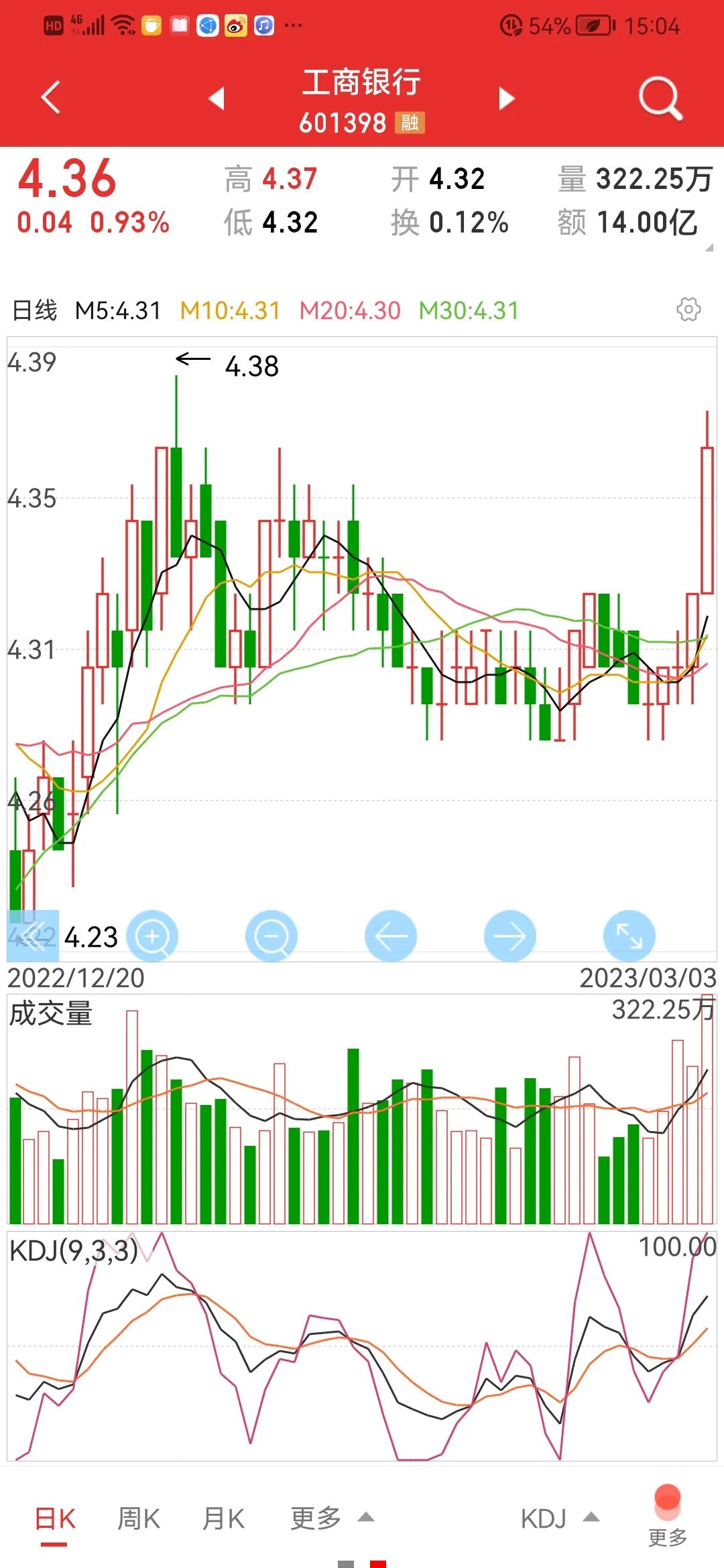This screenshot has height=1568, width=724.
Task: Expand chart to full screen
Action: (x=629, y=936)
